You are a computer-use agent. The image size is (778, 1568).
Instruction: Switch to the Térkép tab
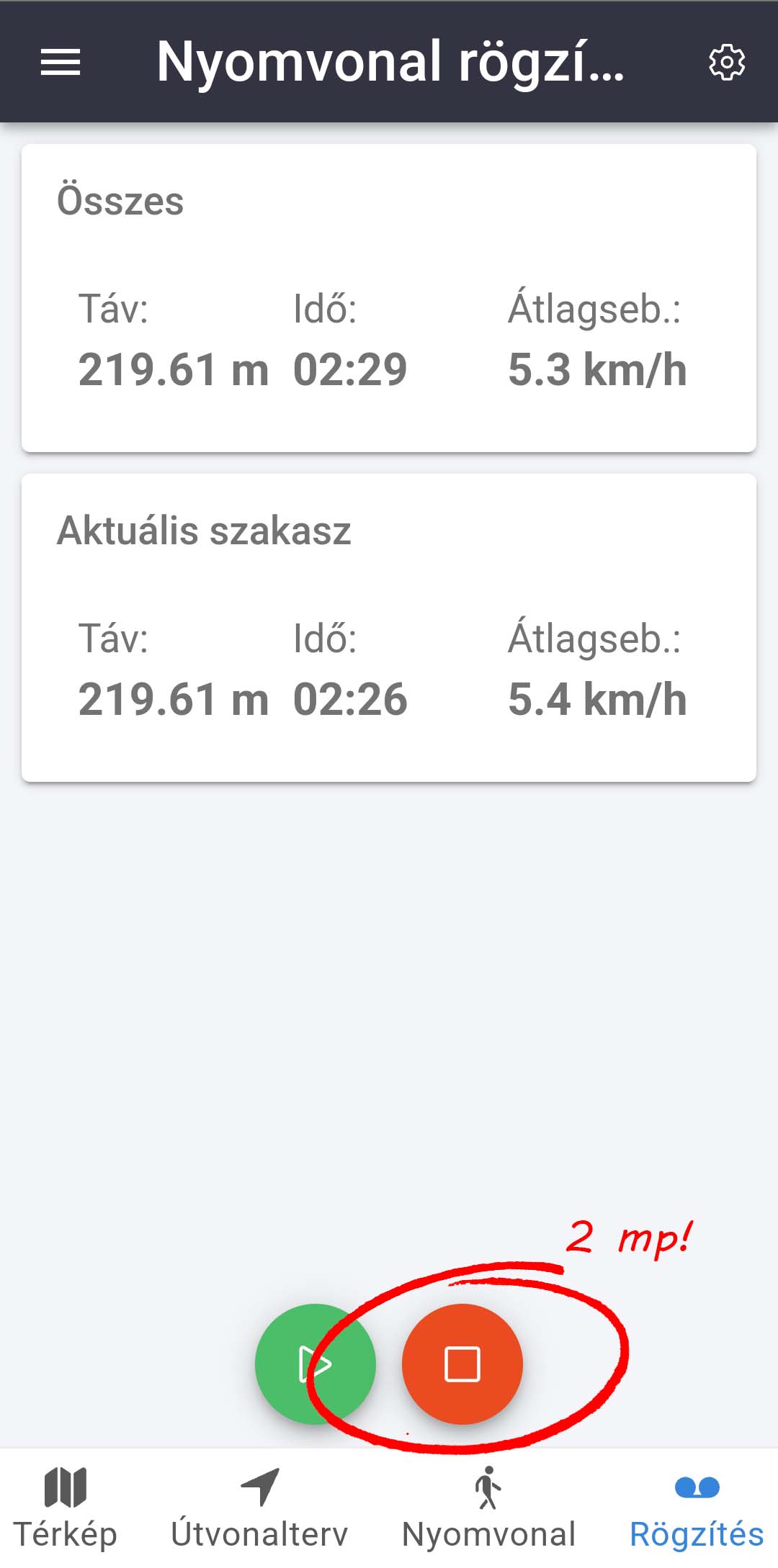pyautogui.click(x=66, y=1509)
